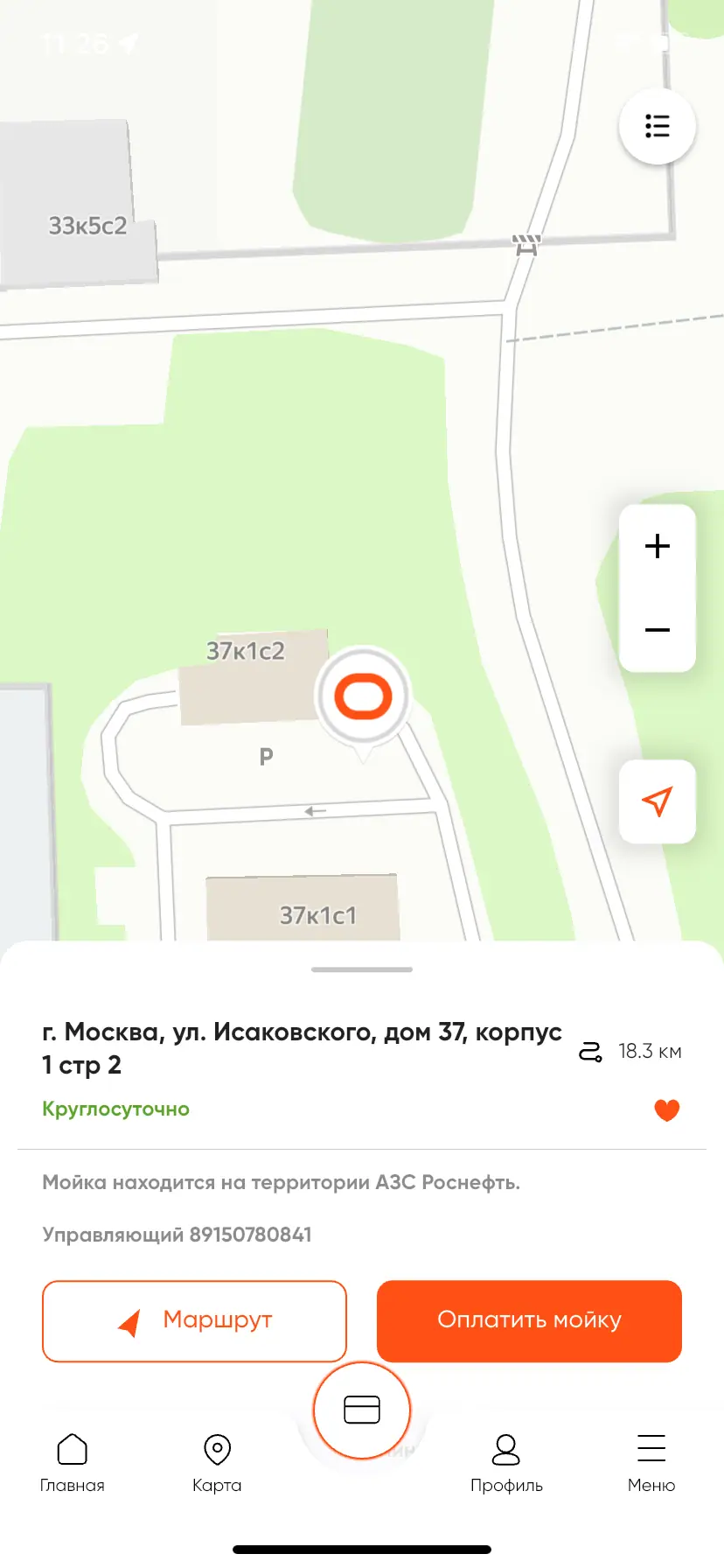This screenshot has height=1568, width=724.
Task: Tap the Профиль person icon
Action: coord(505,1448)
